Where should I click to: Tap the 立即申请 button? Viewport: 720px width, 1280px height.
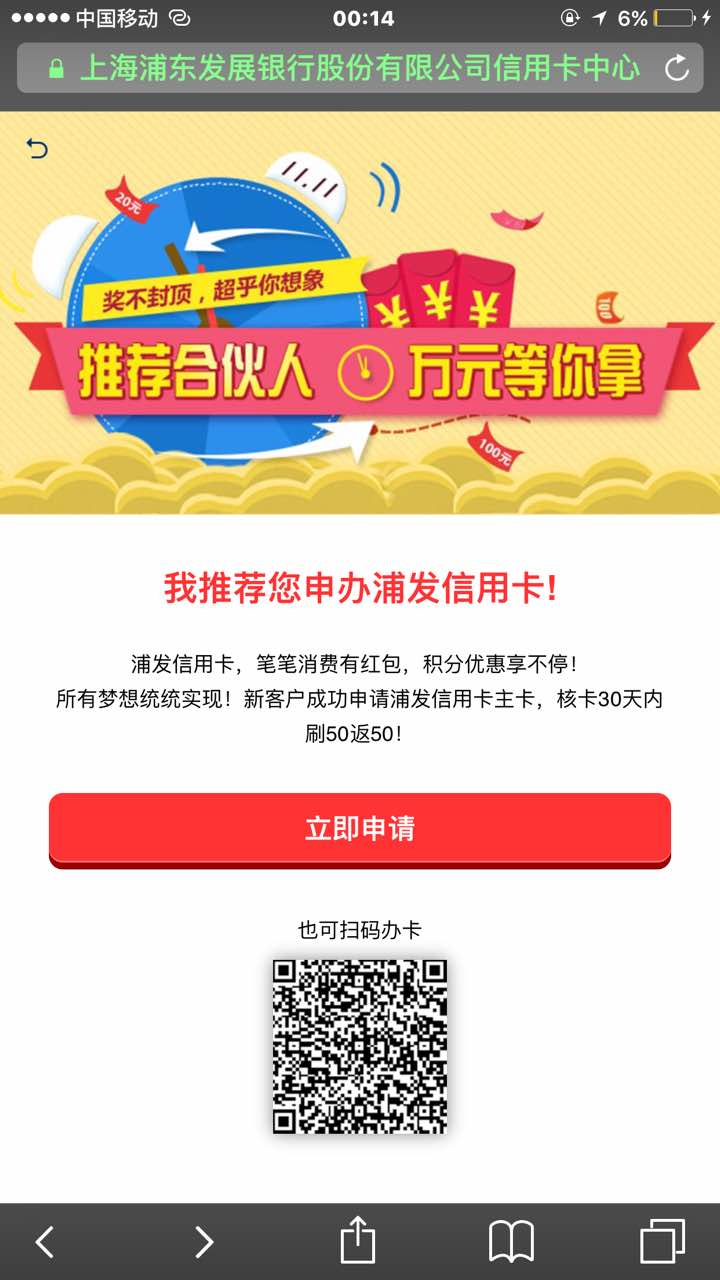click(x=360, y=829)
